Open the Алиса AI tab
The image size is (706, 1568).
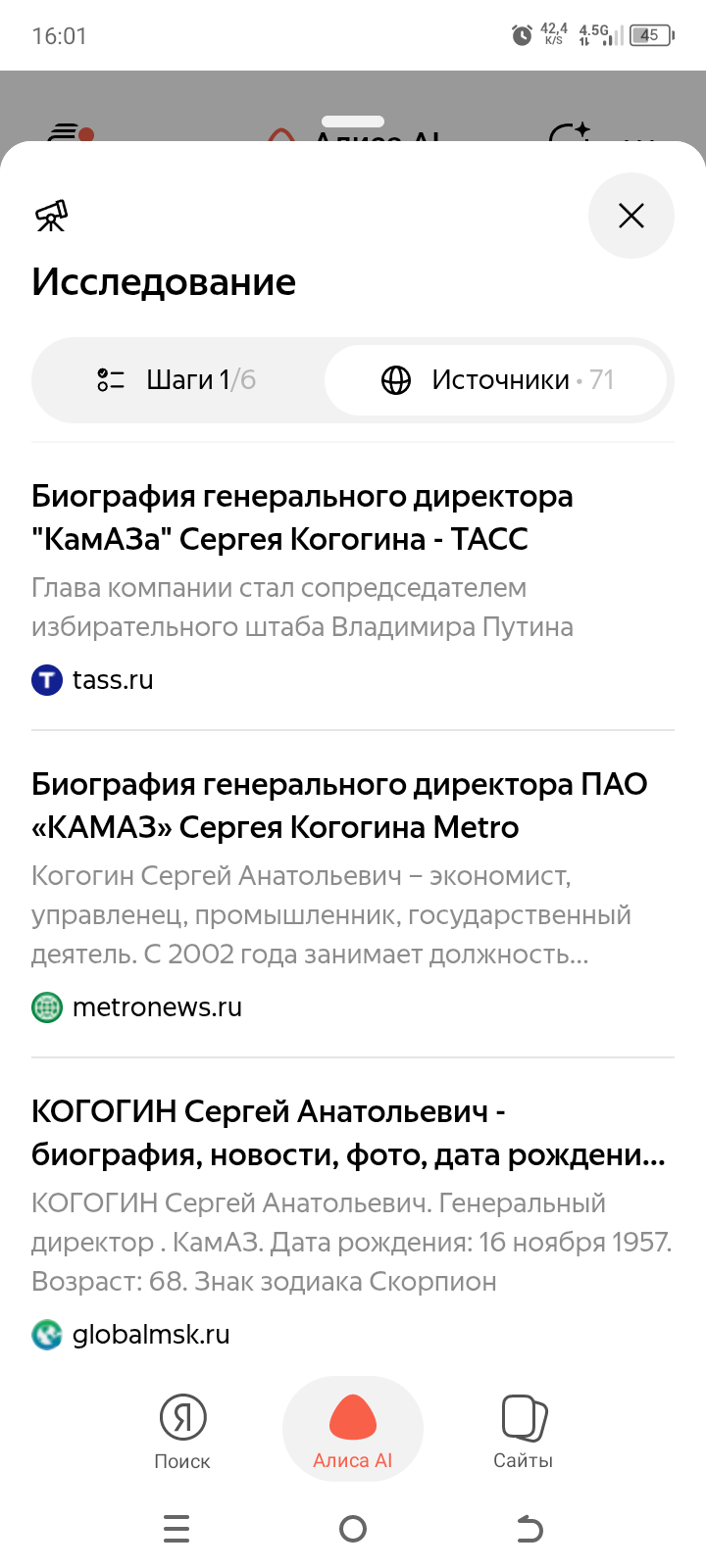[x=353, y=1431]
